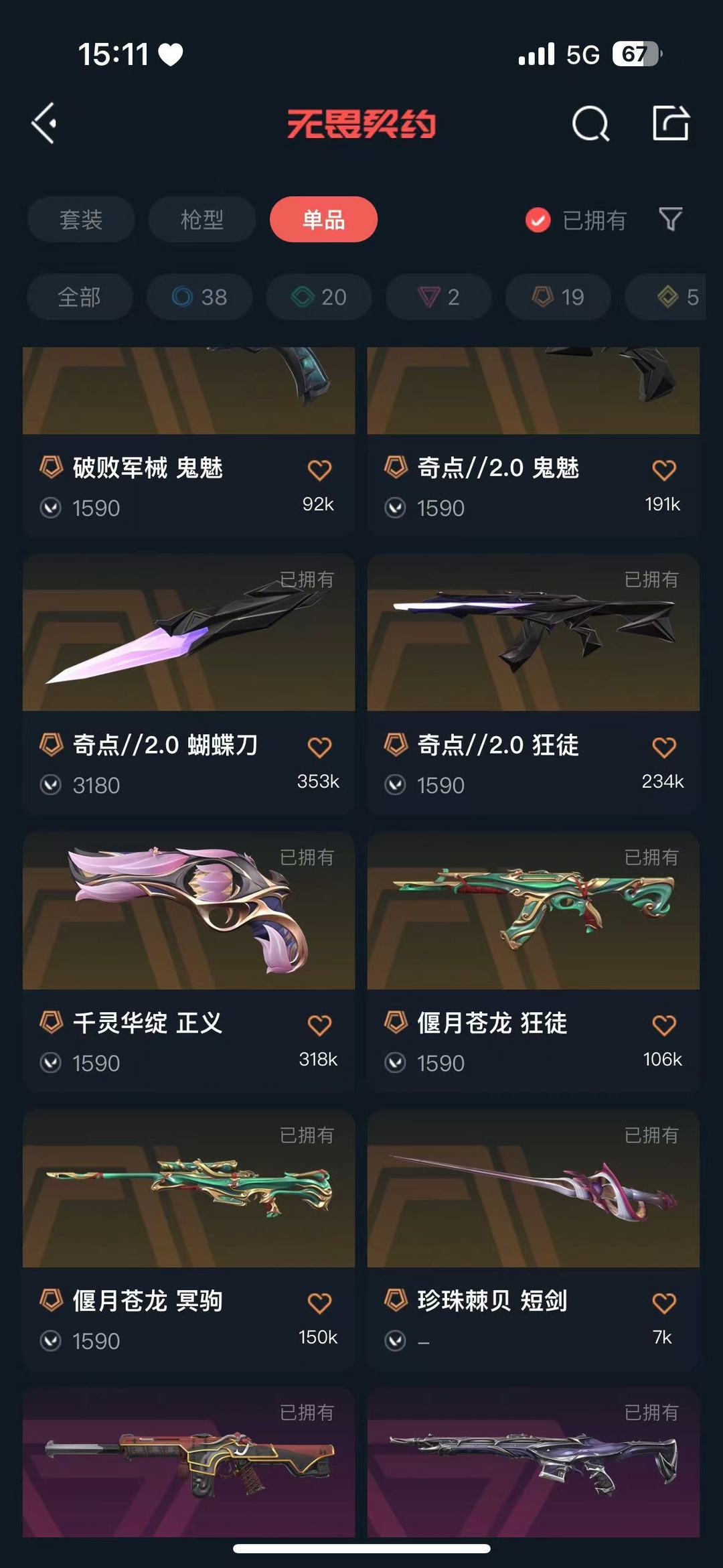
Task: Filter by the tier chip showing 2
Action: [438, 297]
